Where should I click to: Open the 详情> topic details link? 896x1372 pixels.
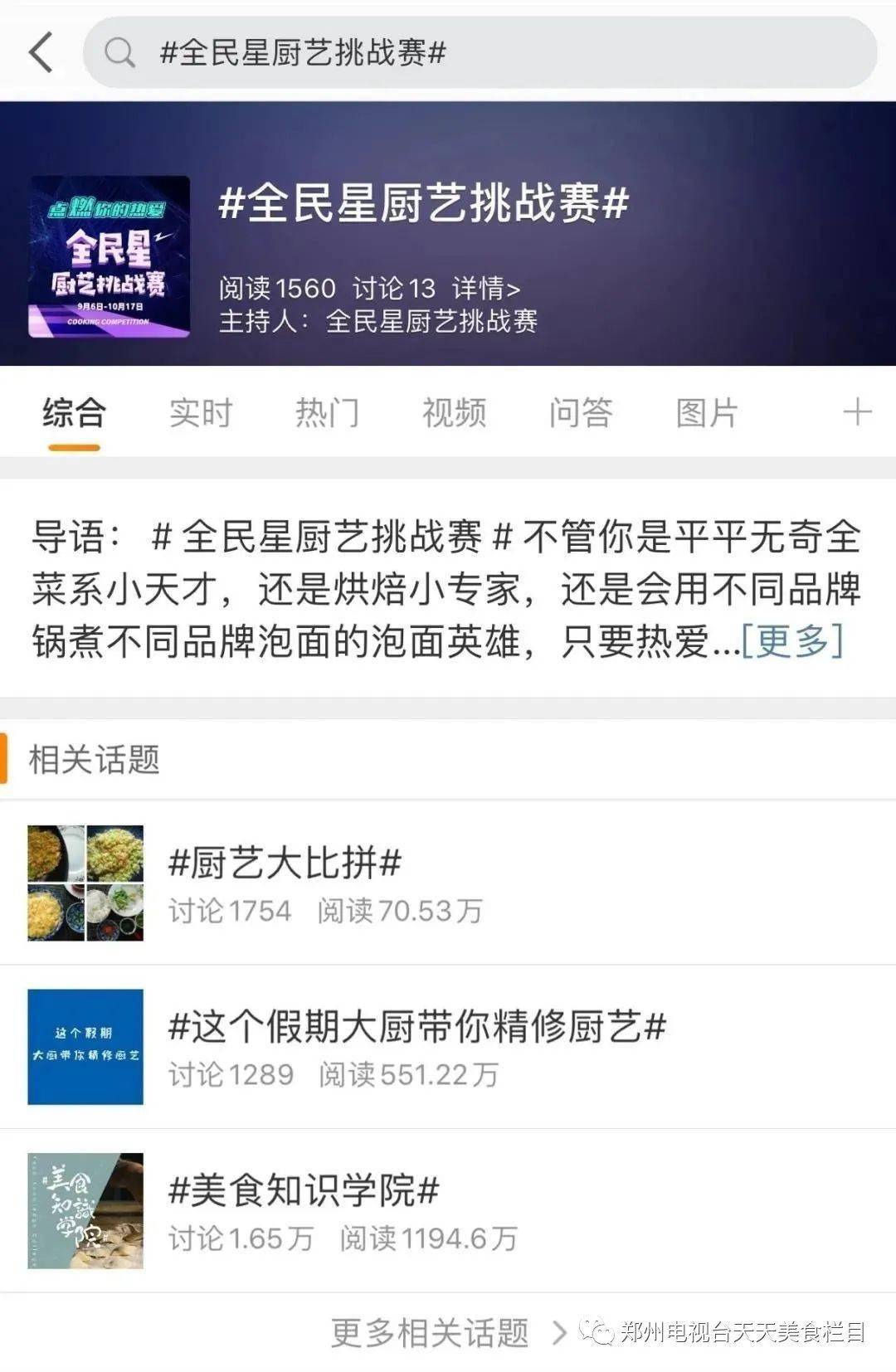pyautogui.click(x=485, y=289)
